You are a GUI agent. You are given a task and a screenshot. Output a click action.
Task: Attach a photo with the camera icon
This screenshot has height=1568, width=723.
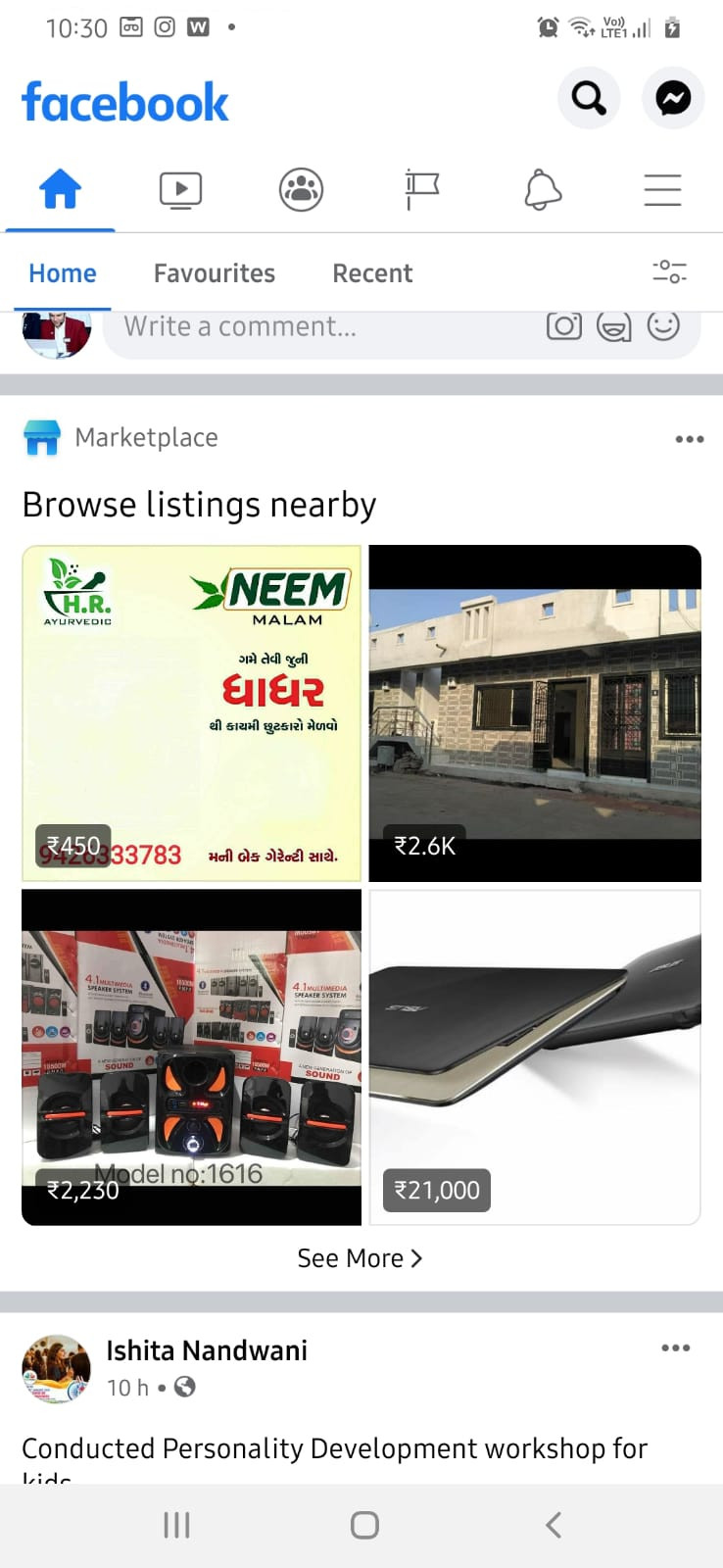564,325
